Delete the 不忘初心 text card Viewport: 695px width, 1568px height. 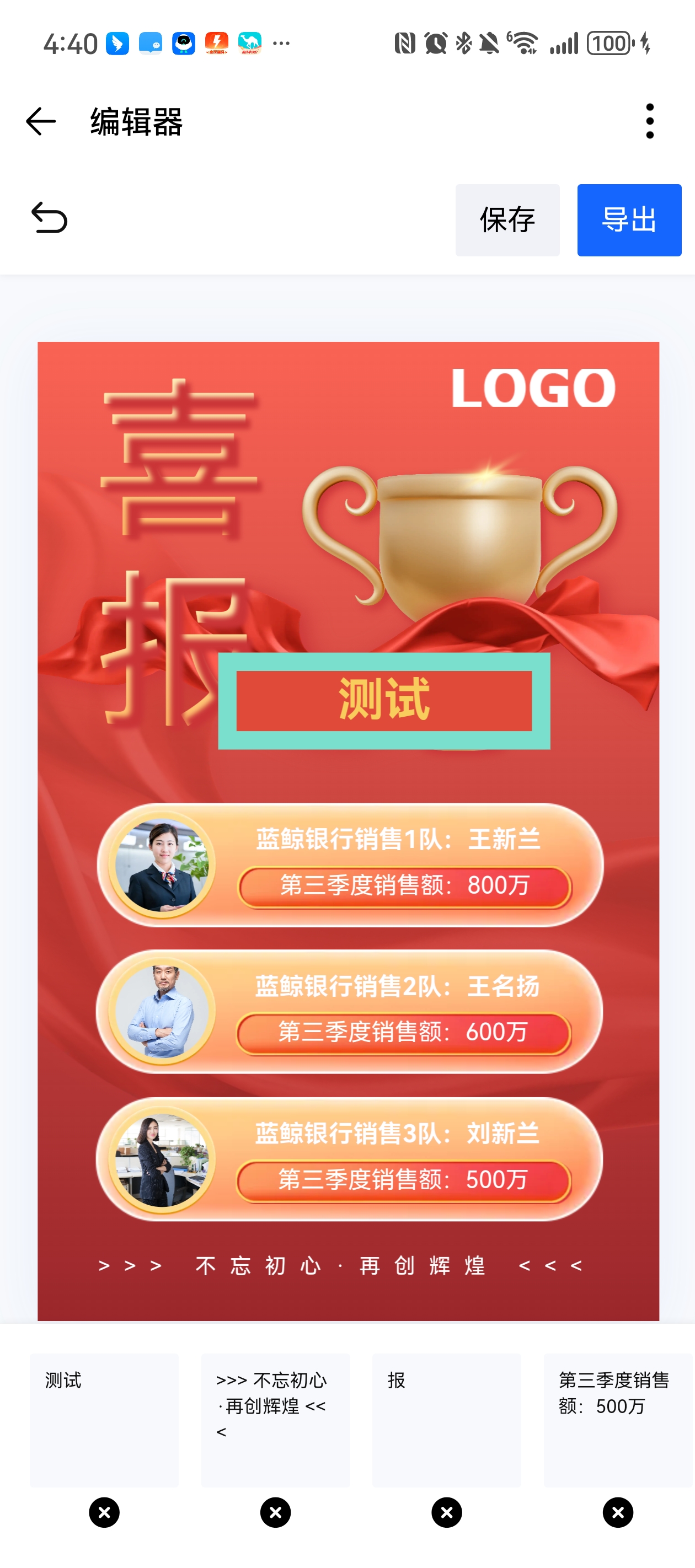(x=275, y=1512)
